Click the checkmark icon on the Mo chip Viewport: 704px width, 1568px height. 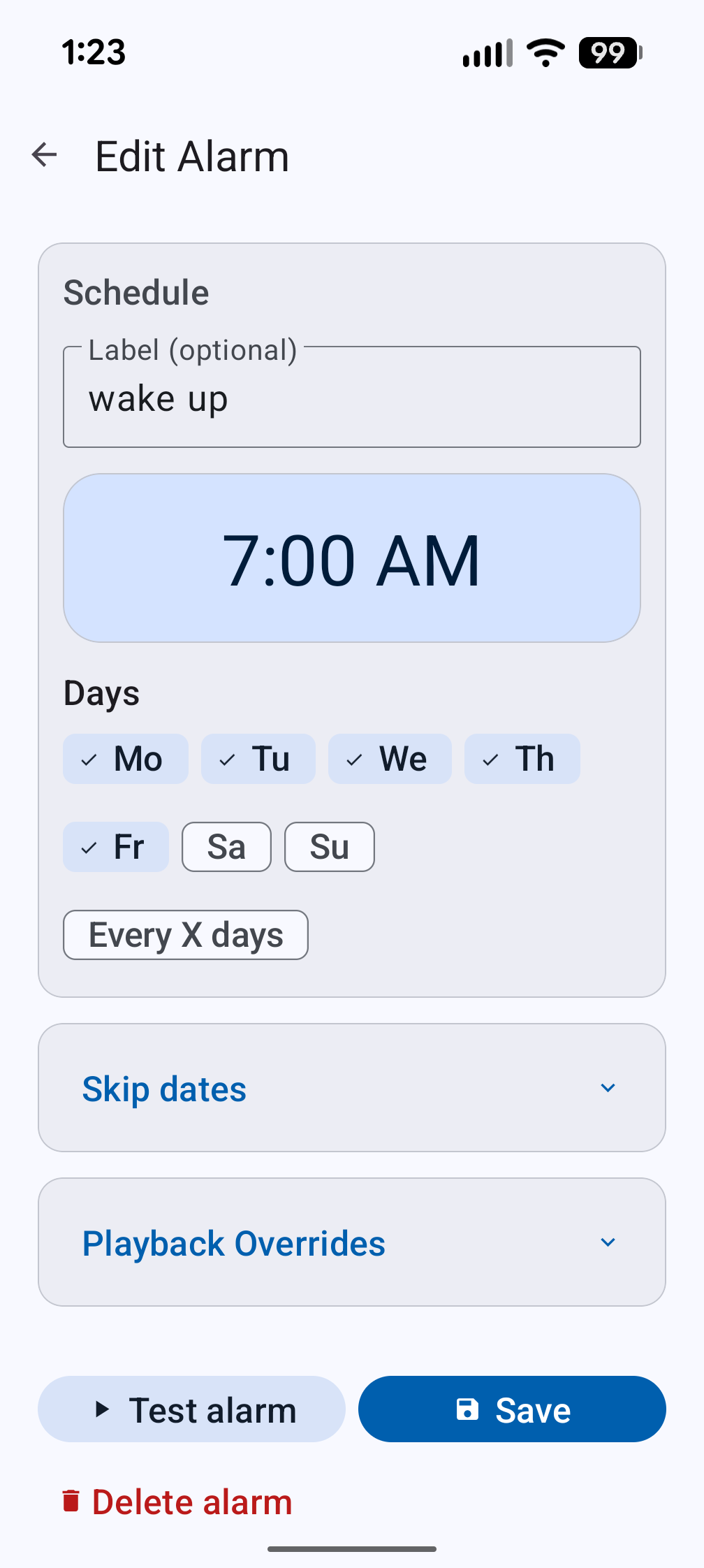point(89,759)
